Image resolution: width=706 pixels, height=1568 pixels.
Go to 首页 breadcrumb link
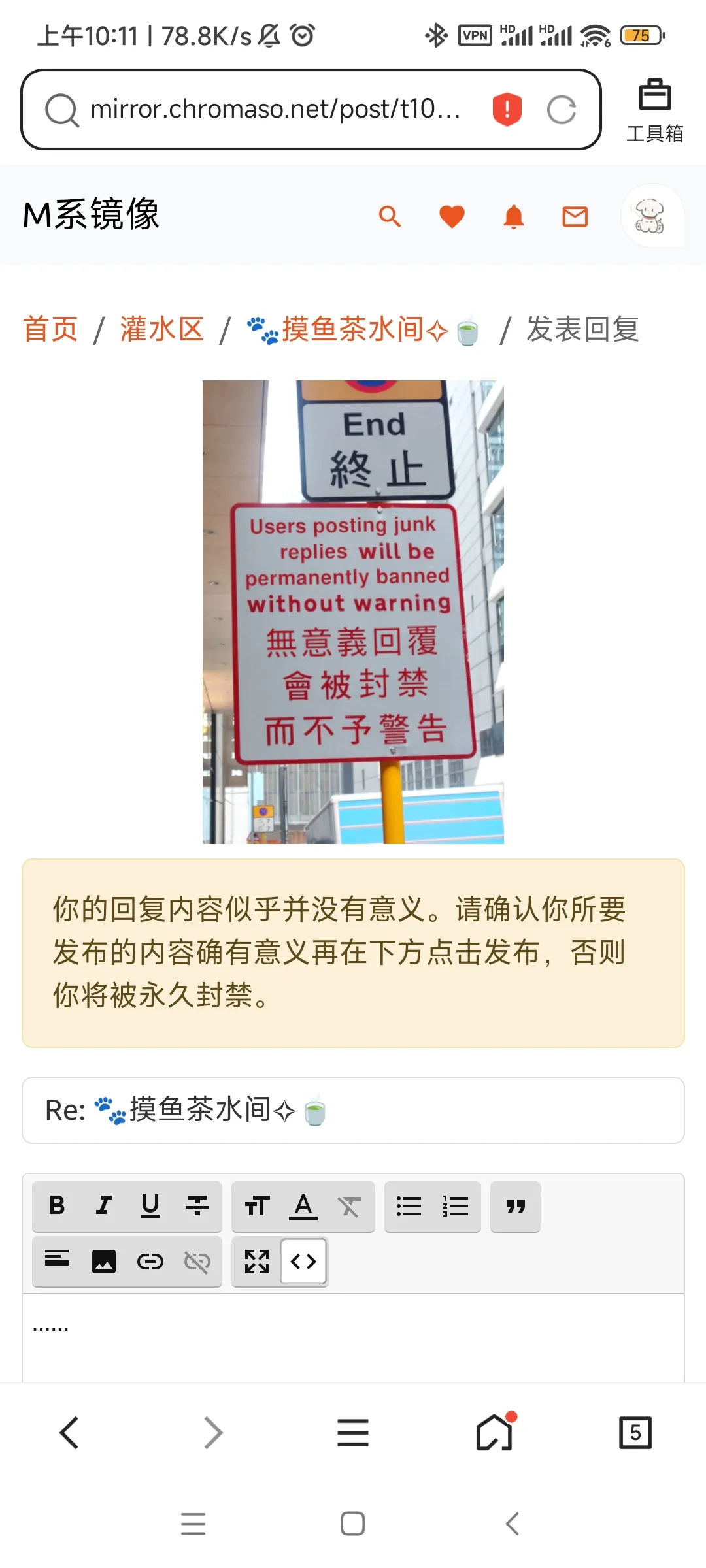tap(50, 329)
